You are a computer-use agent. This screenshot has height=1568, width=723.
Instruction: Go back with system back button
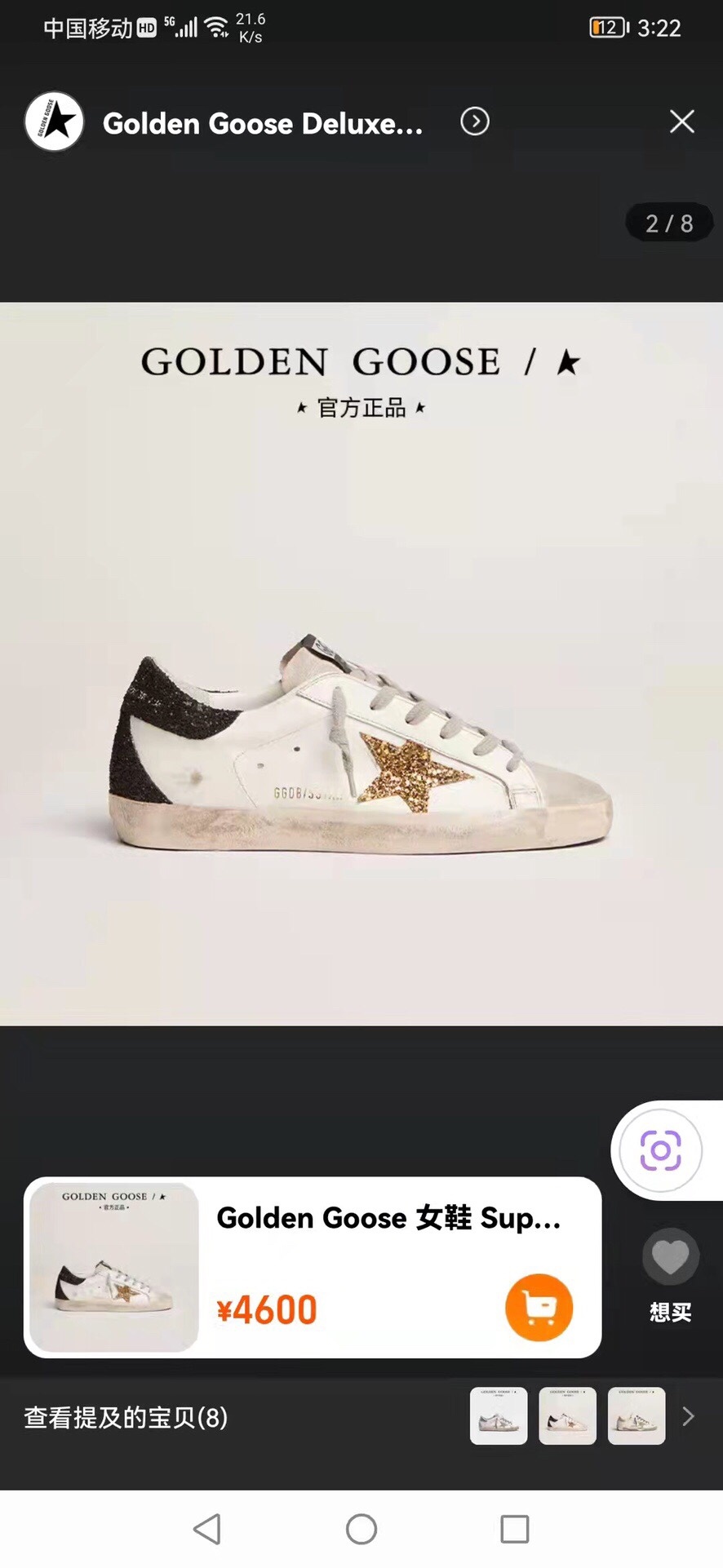click(x=207, y=1529)
